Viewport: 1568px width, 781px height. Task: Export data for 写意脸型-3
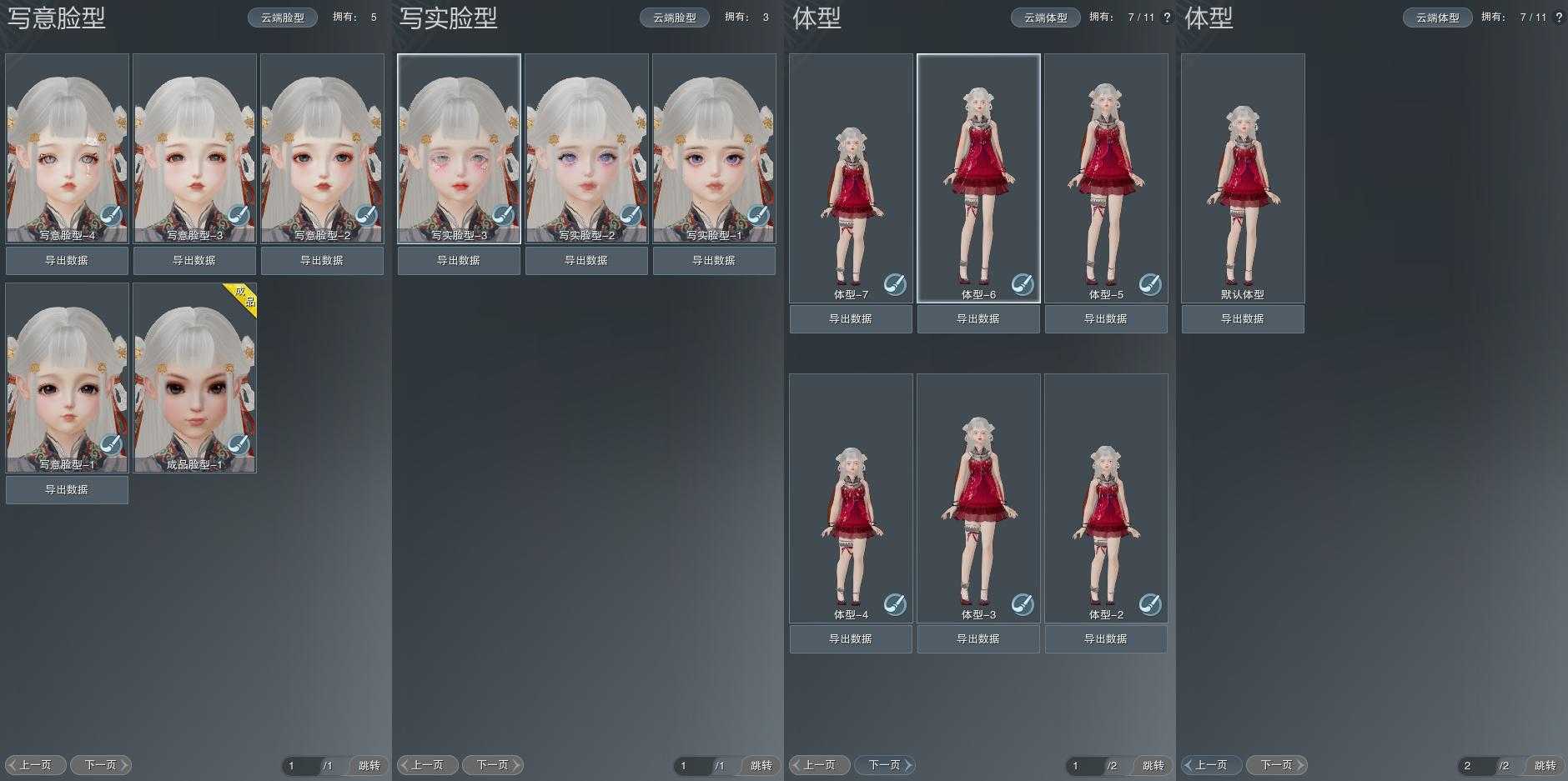coord(194,261)
